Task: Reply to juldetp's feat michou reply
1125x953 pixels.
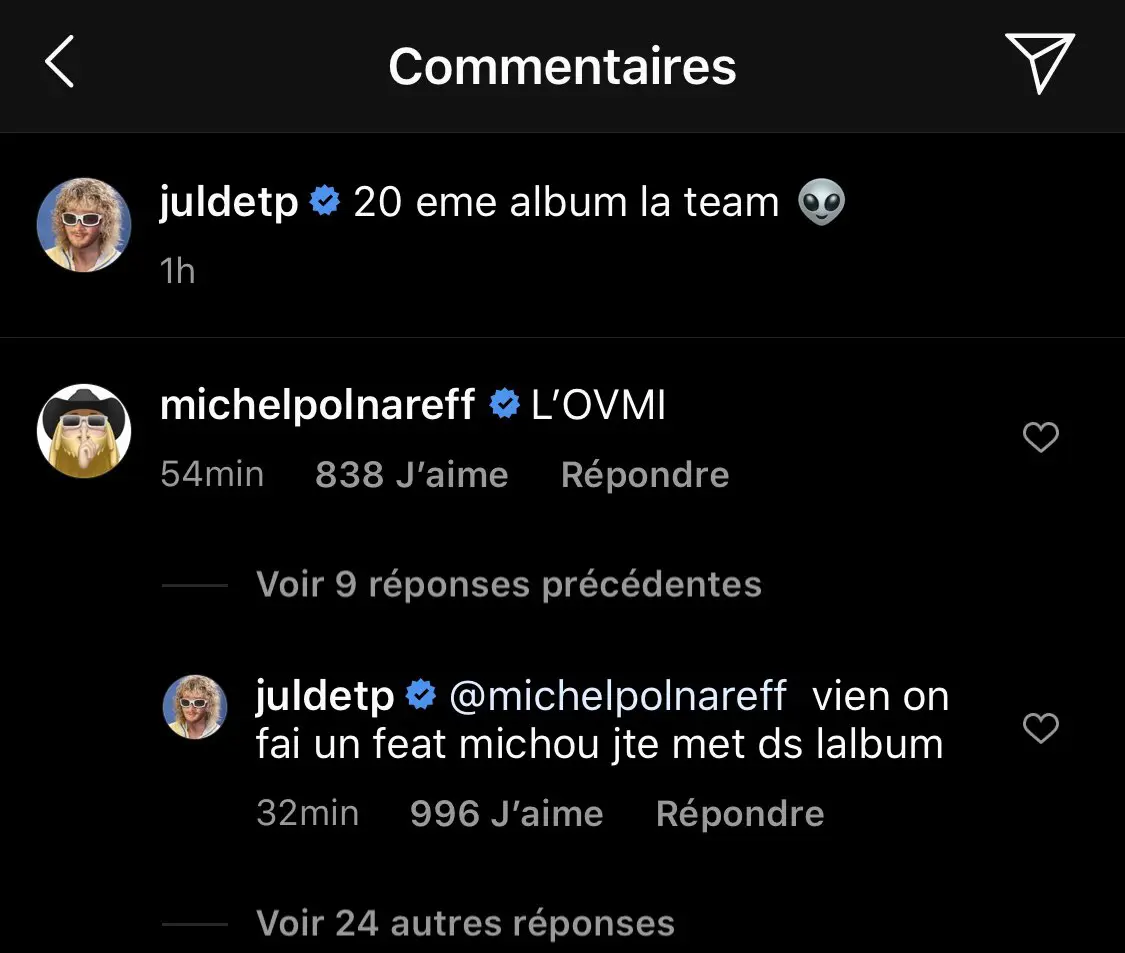Action: pyautogui.click(x=740, y=813)
